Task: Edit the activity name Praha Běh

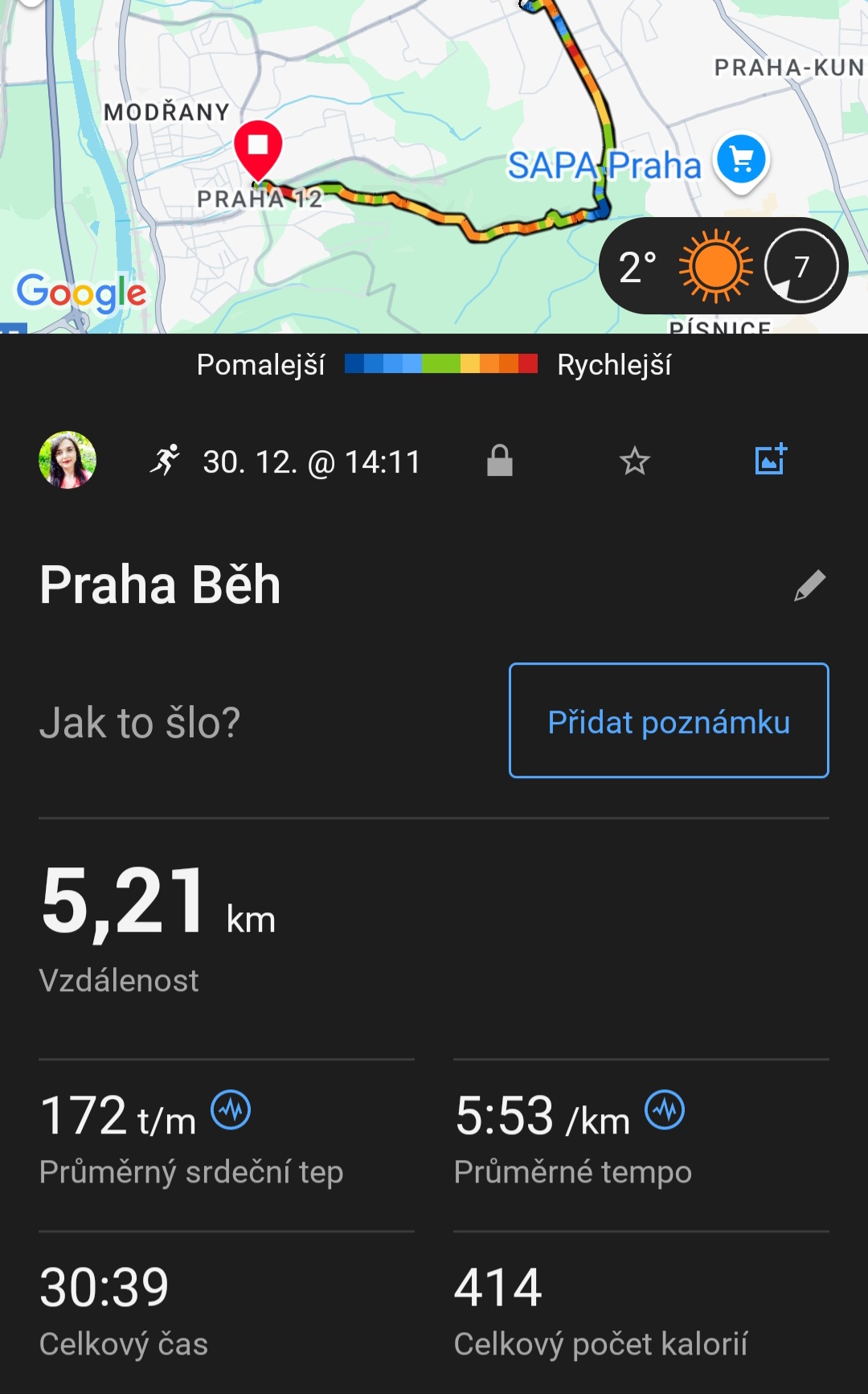Action: [809, 585]
